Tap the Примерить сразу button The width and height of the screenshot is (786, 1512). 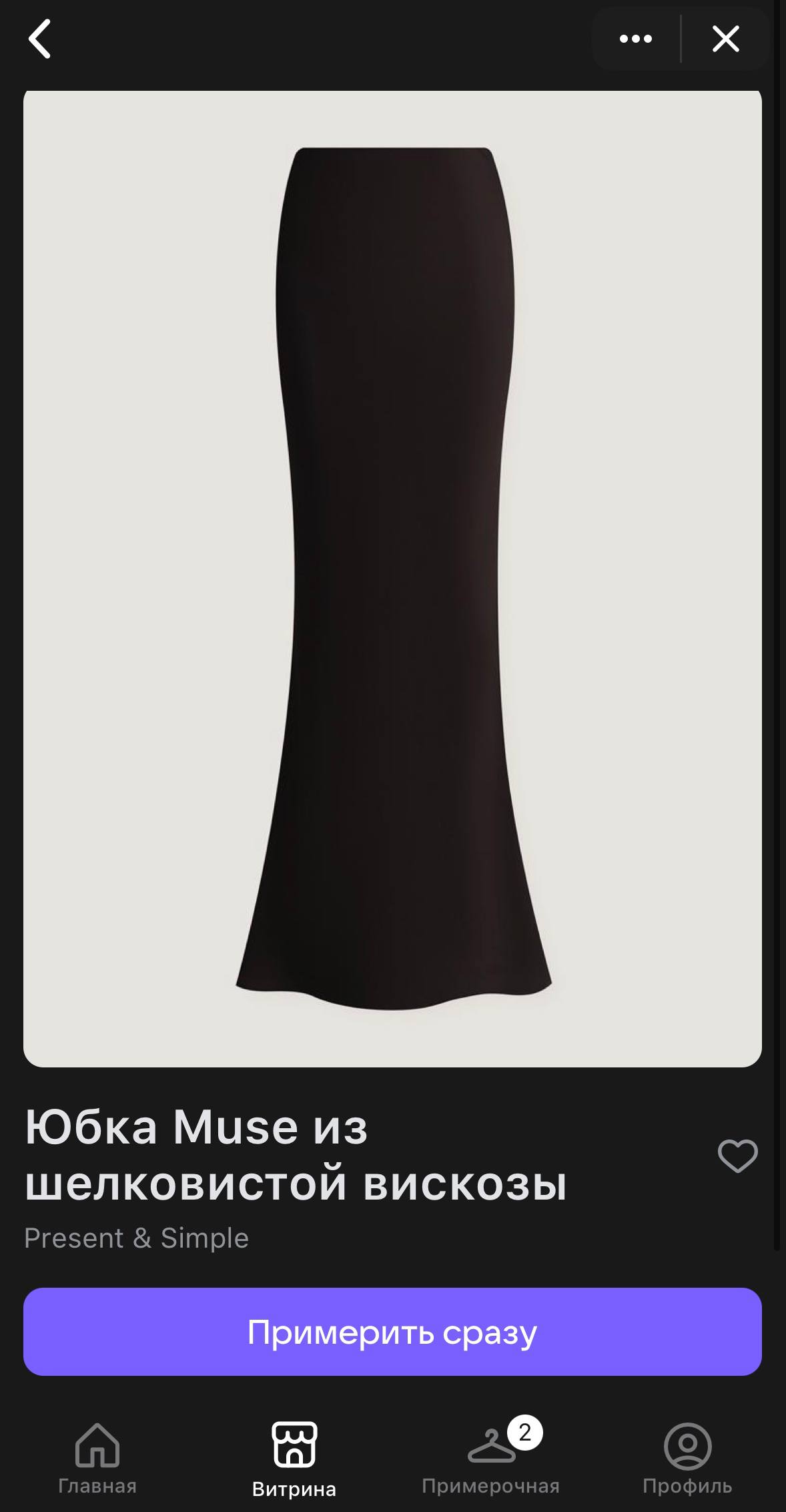pyautogui.click(x=392, y=1332)
